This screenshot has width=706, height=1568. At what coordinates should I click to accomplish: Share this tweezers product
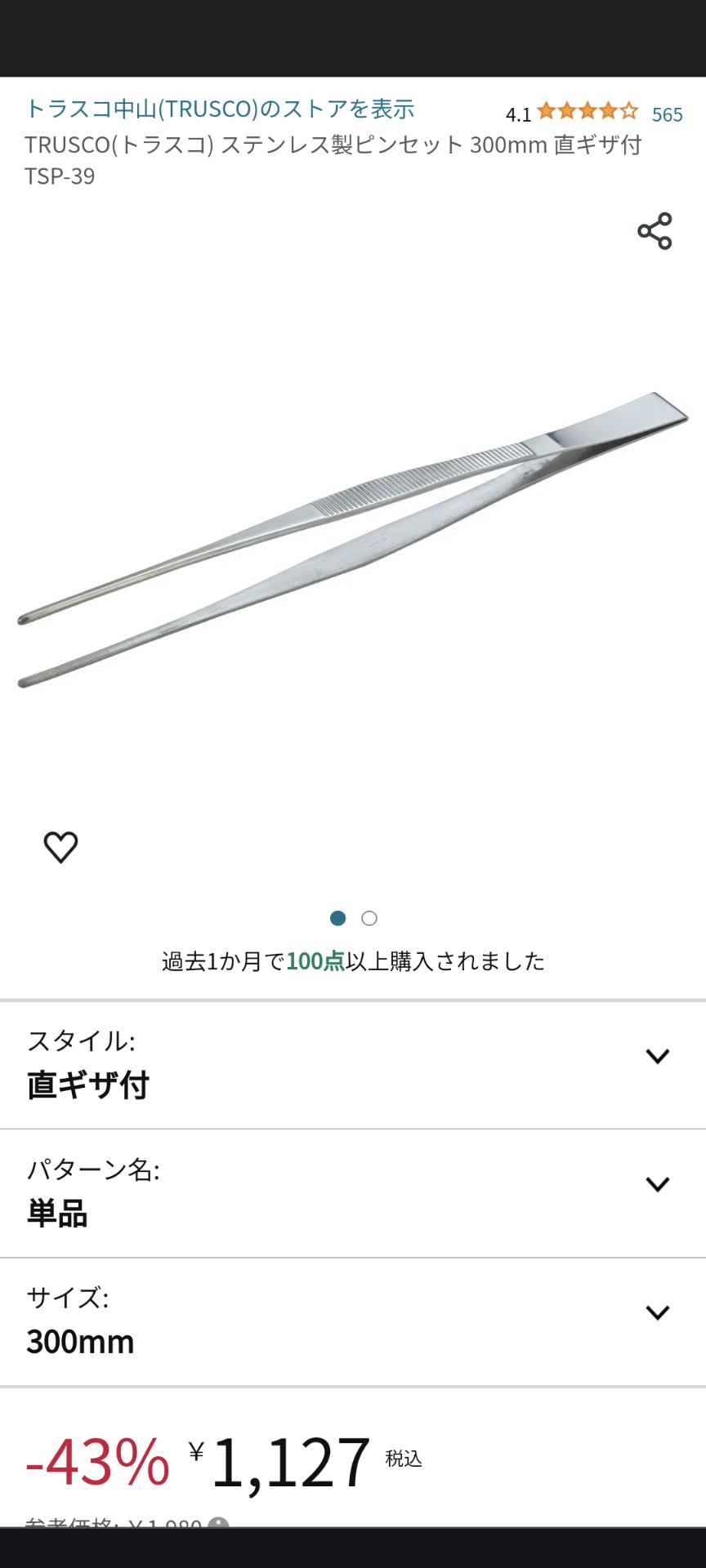coord(655,231)
